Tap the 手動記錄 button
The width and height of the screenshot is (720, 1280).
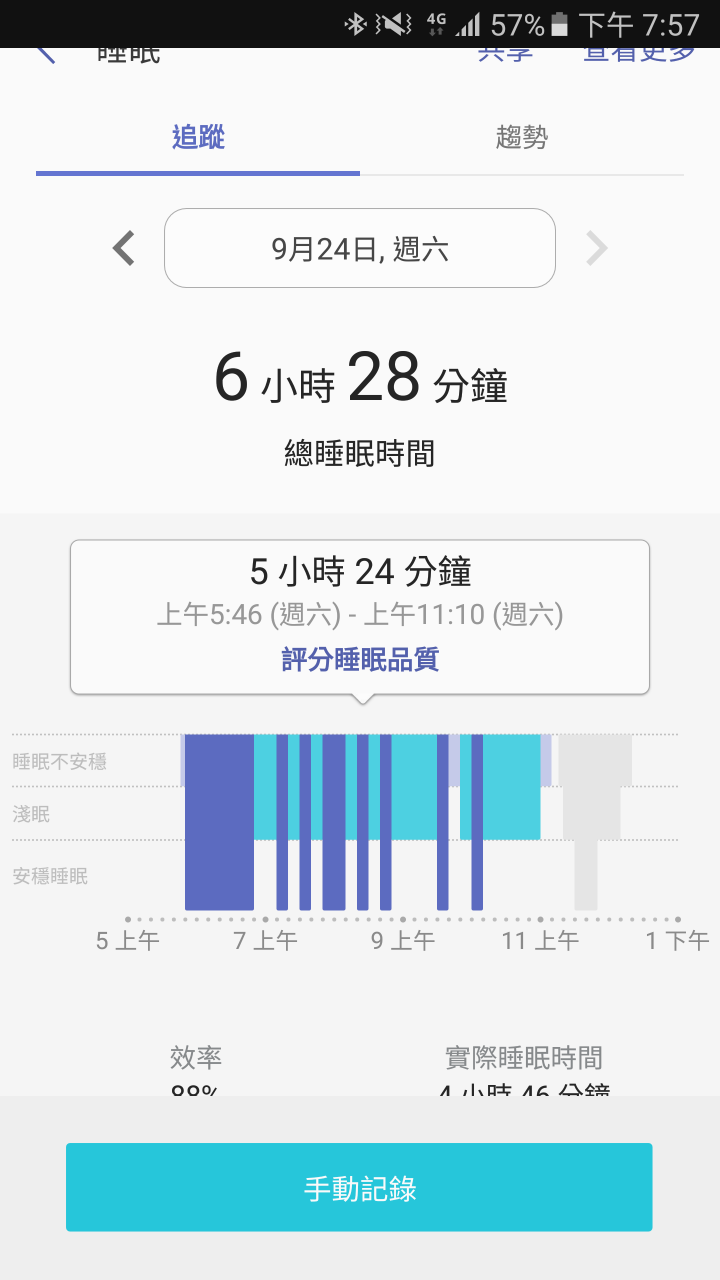[x=359, y=1187]
